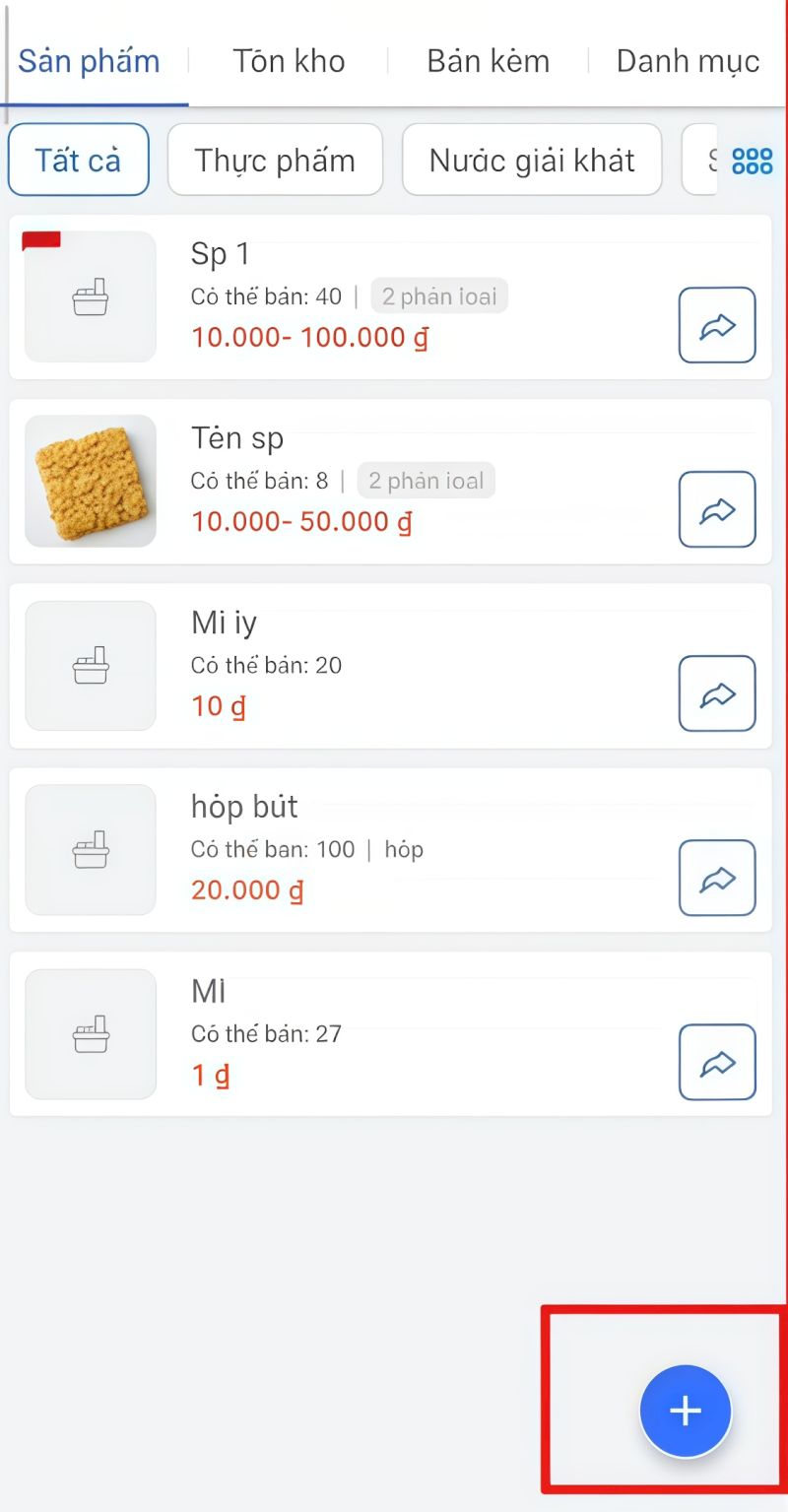The height and width of the screenshot is (1512, 788).
Task: Open the Danh mục tab
Action: [x=688, y=60]
